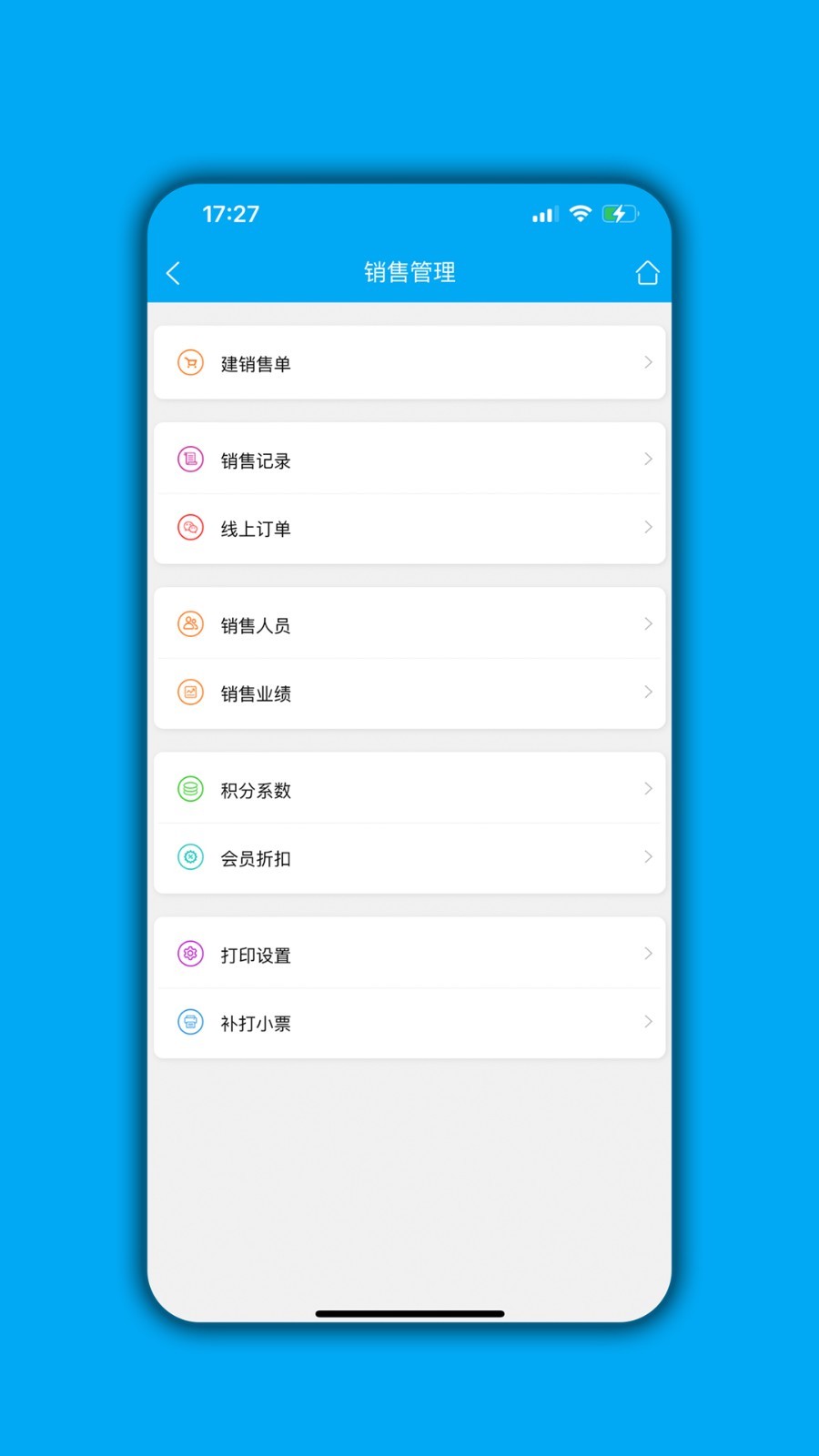Open the 线上订单 entry
The width and height of the screenshot is (819, 1456).
pos(409,528)
